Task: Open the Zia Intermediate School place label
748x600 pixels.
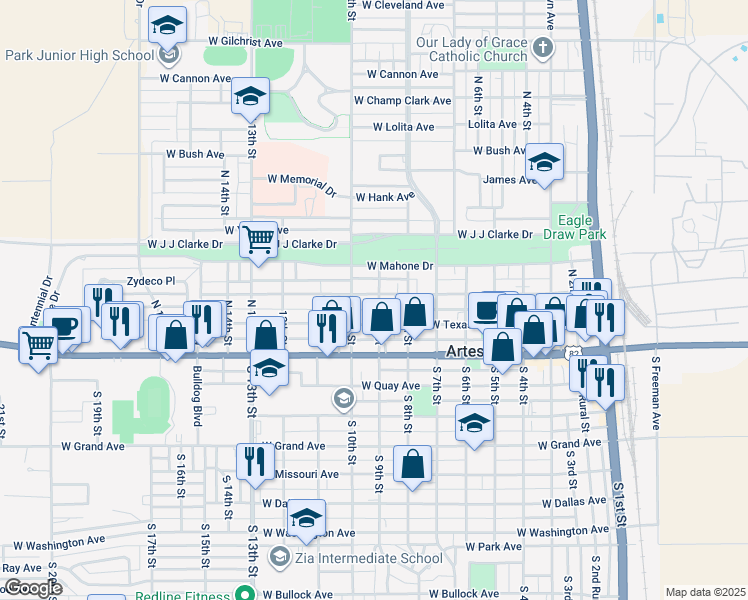Action: tap(369, 558)
